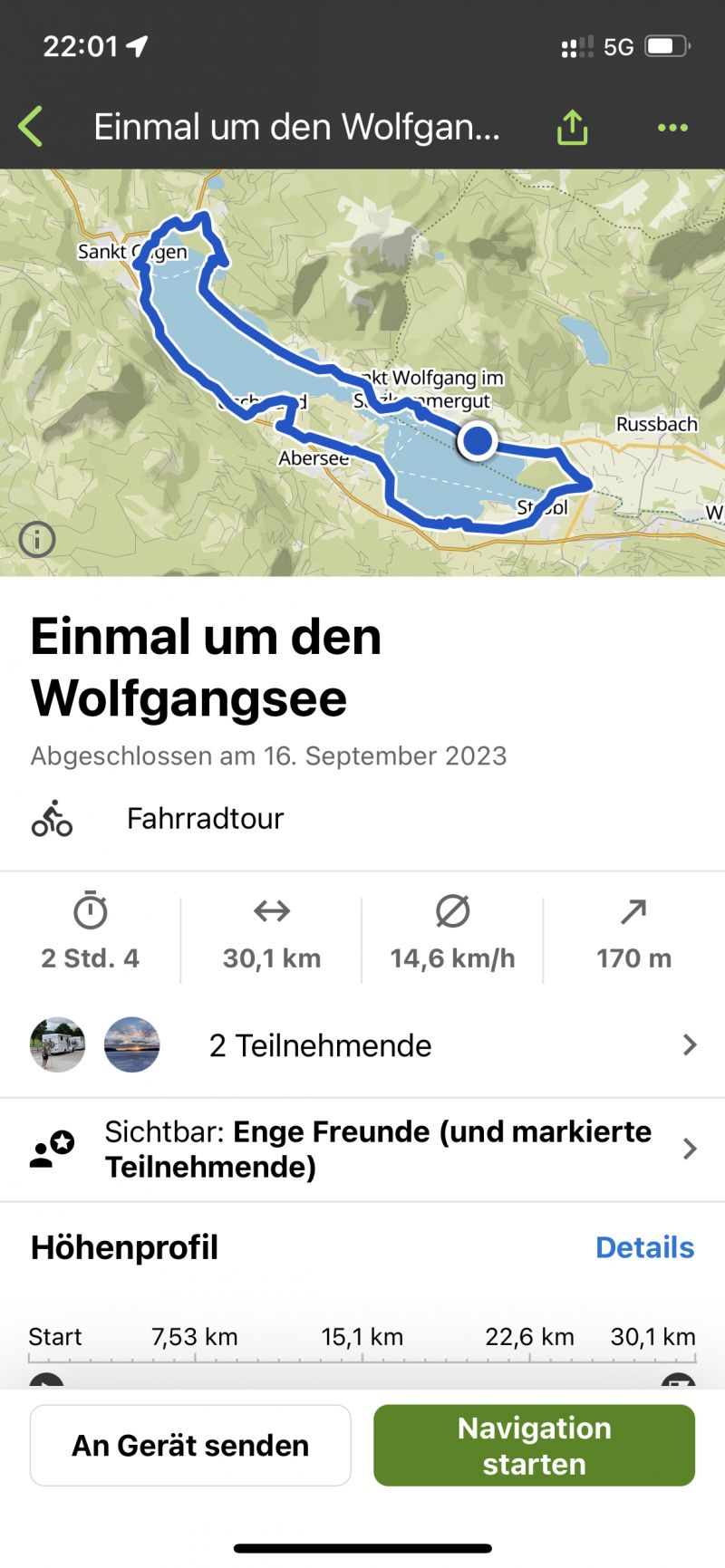725x1568 pixels.
Task: Open the three-dot overflow menu
Action: click(672, 128)
